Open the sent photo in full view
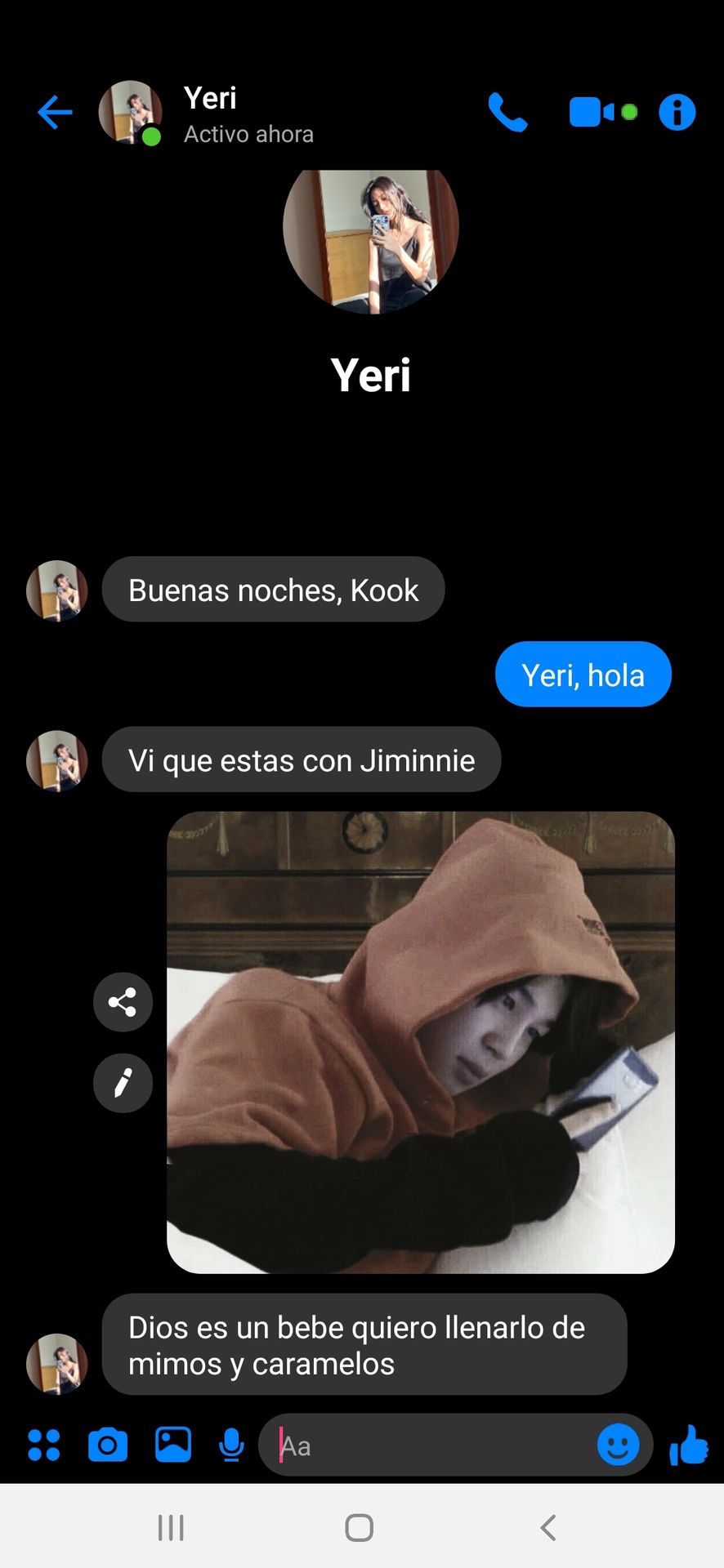The height and width of the screenshot is (1568, 724). 421,1042
